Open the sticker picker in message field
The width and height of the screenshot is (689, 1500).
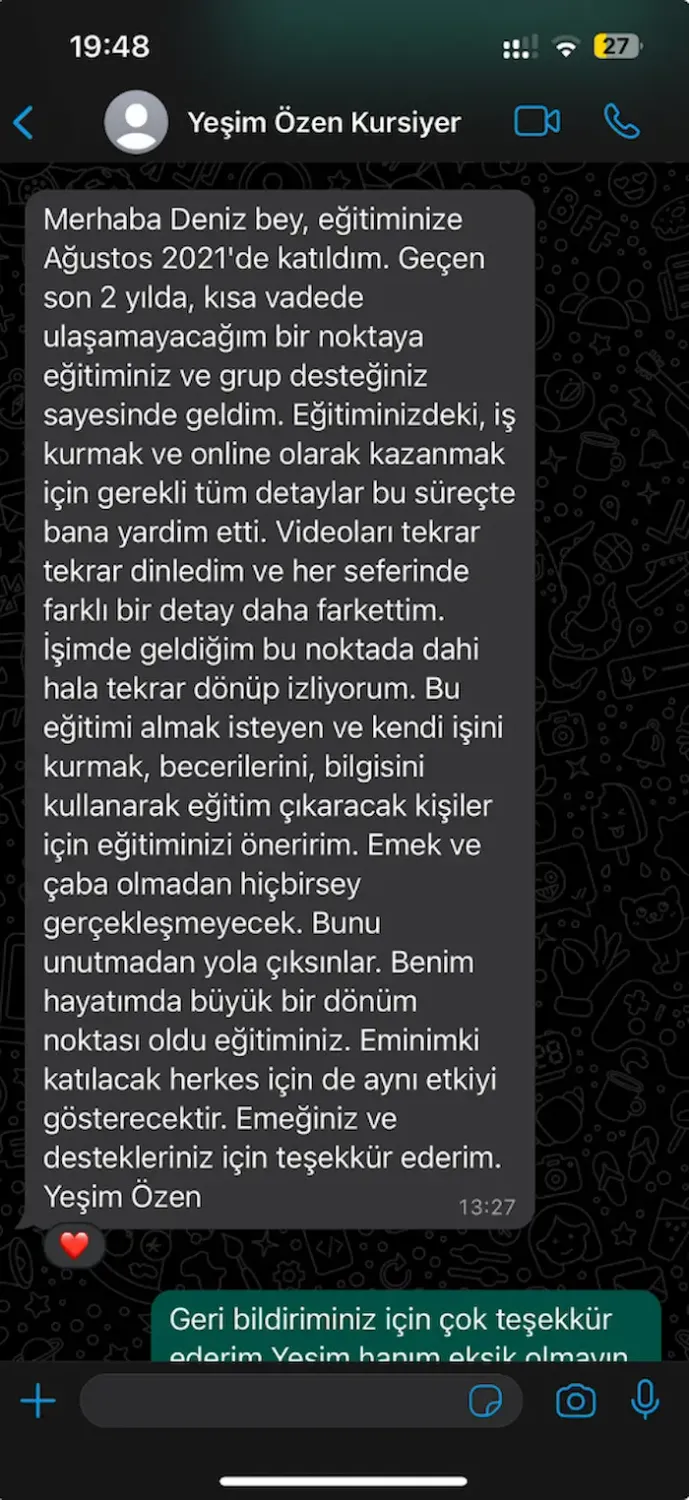486,1401
